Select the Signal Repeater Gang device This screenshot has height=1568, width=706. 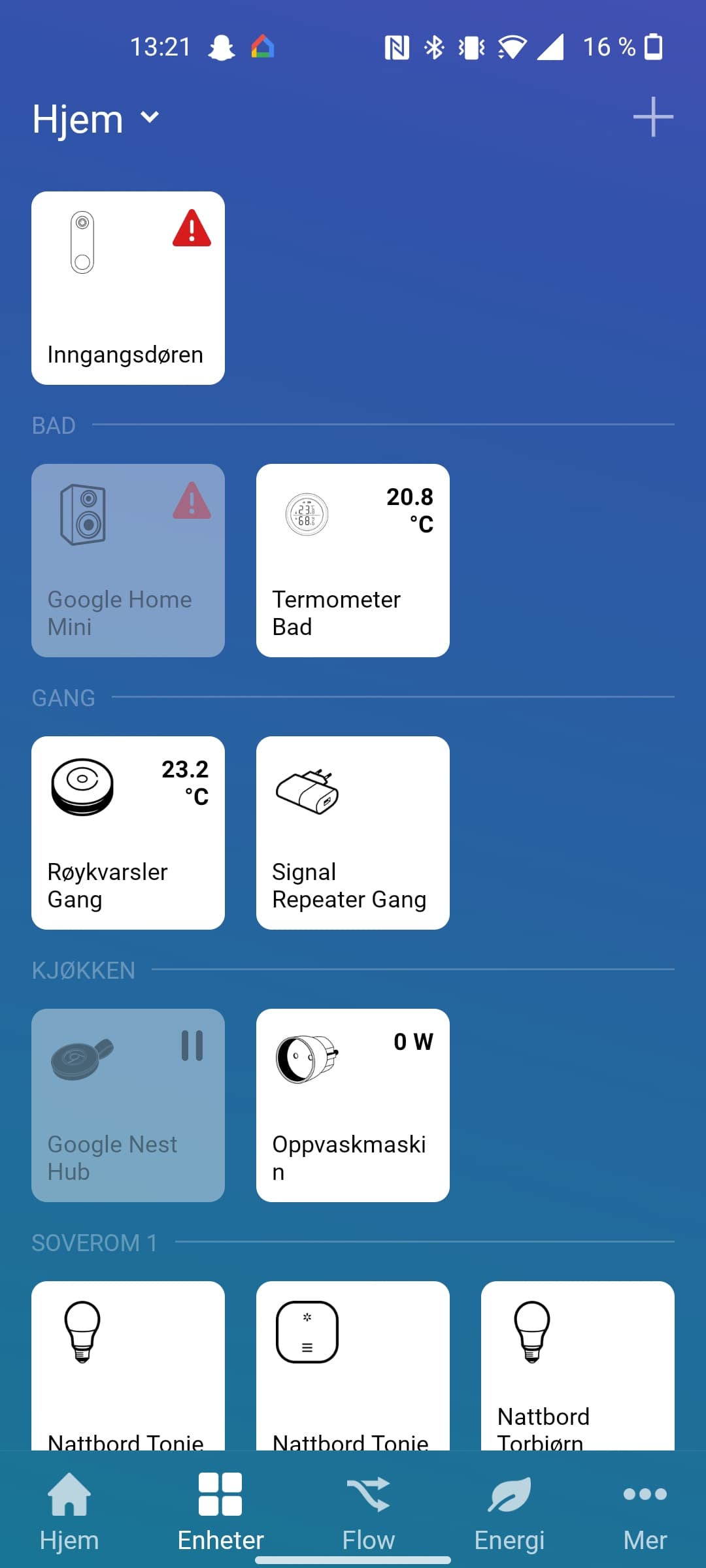[353, 833]
